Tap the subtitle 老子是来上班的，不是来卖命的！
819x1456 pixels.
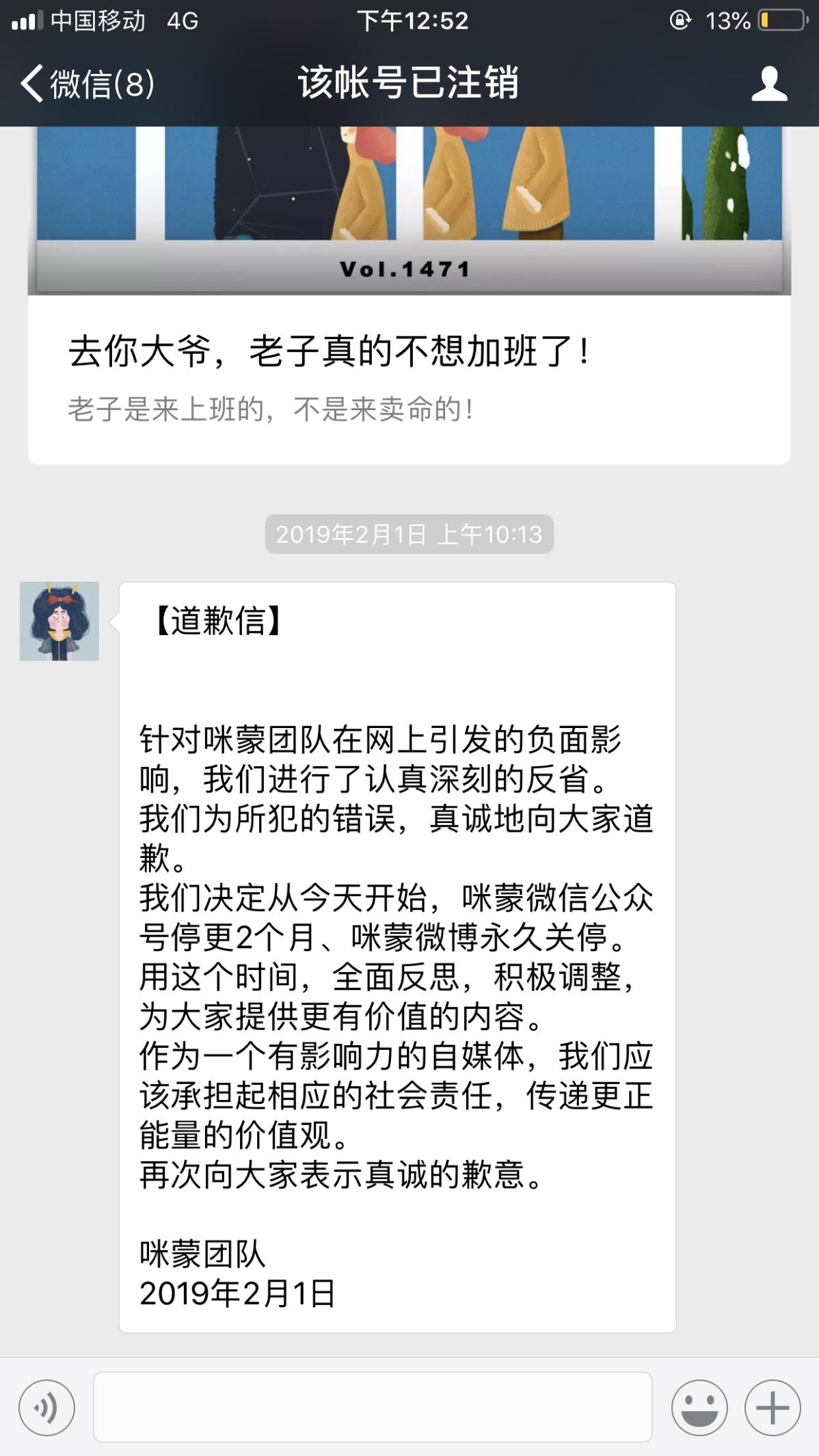tap(272, 408)
